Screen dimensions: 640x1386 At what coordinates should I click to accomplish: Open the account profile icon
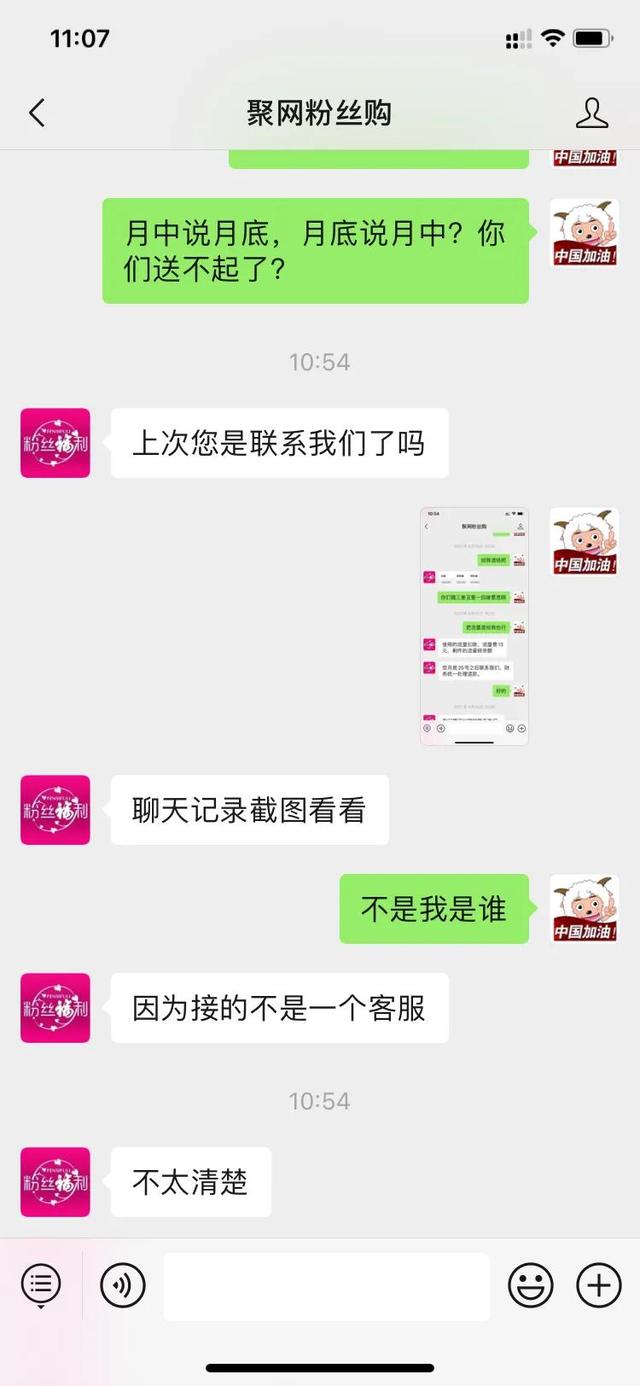pos(592,113)
